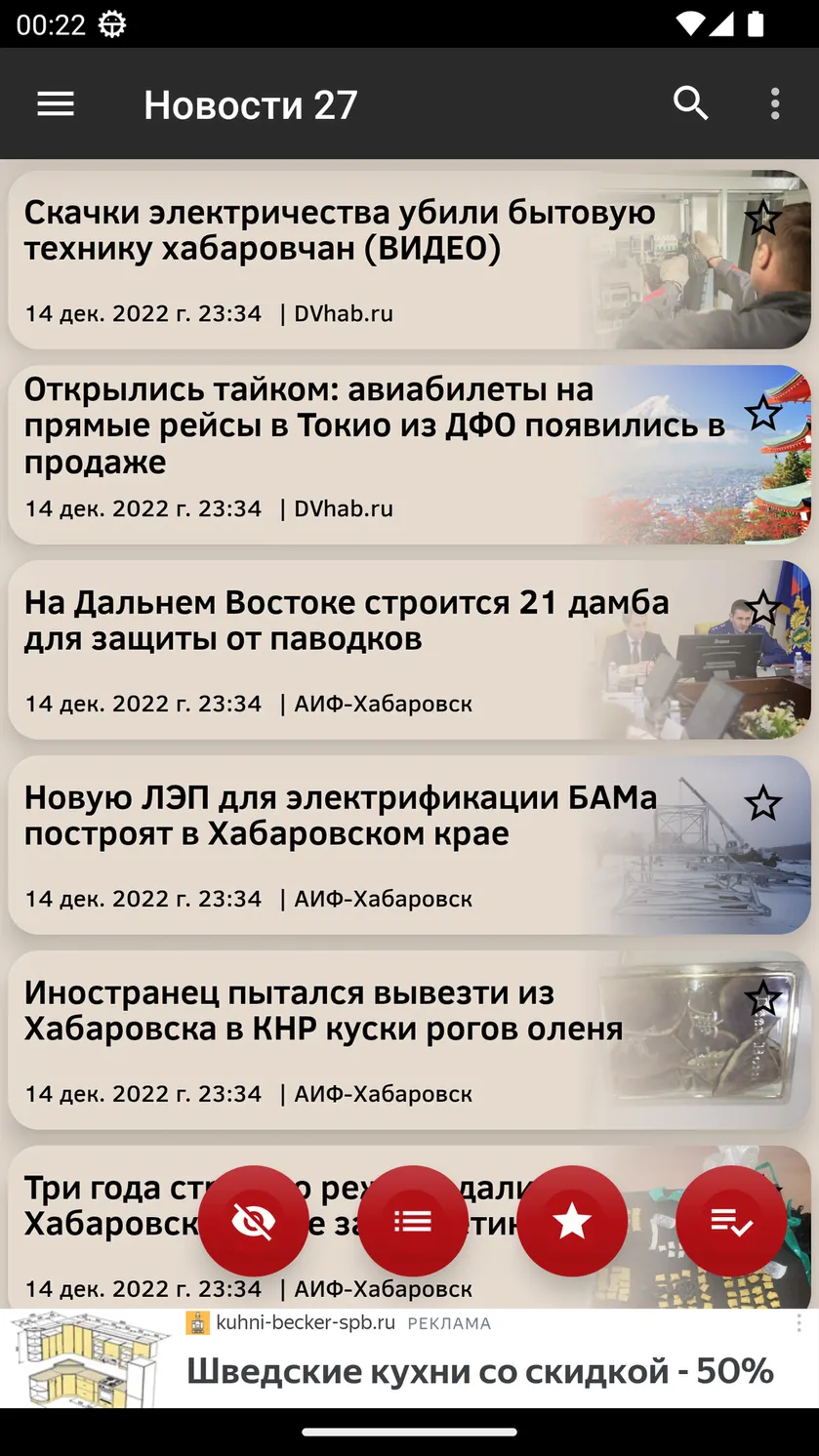This screenshot has width=819, height=1456.
Task: Tap the list view floating button
Action: pyautogui.click(x=413, y=1221)
